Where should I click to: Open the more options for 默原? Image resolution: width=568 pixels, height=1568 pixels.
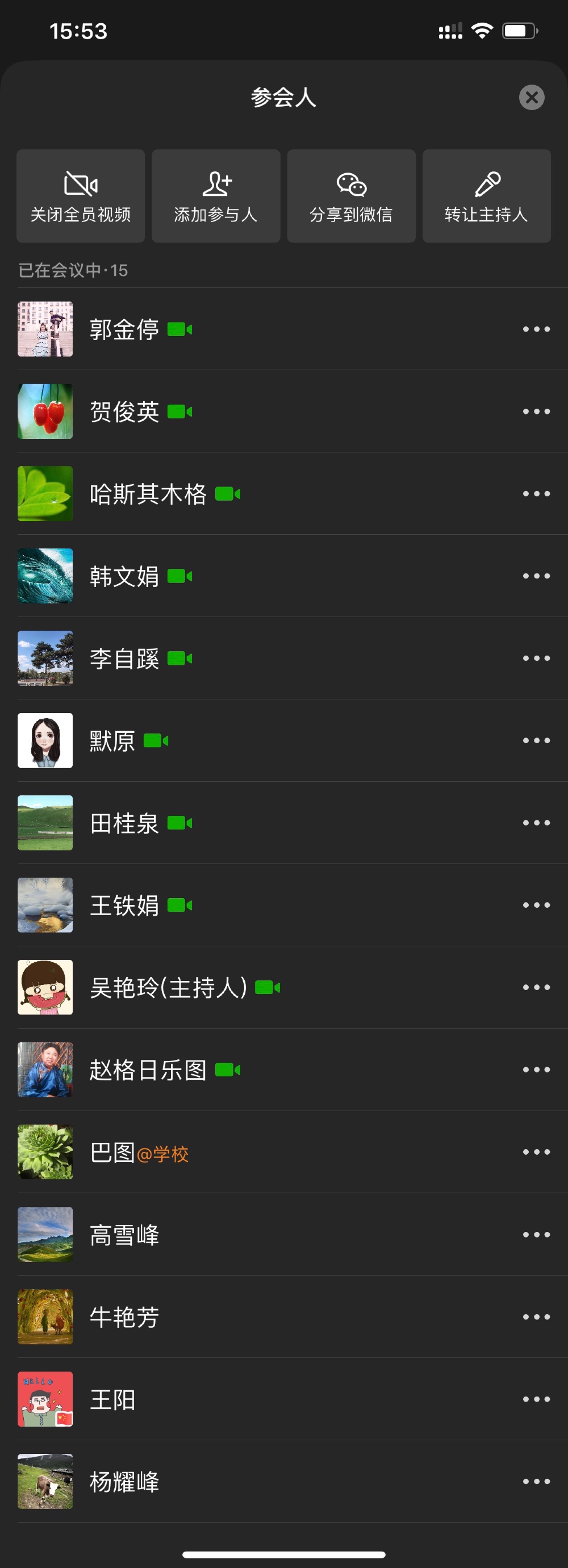coord(536,740)
